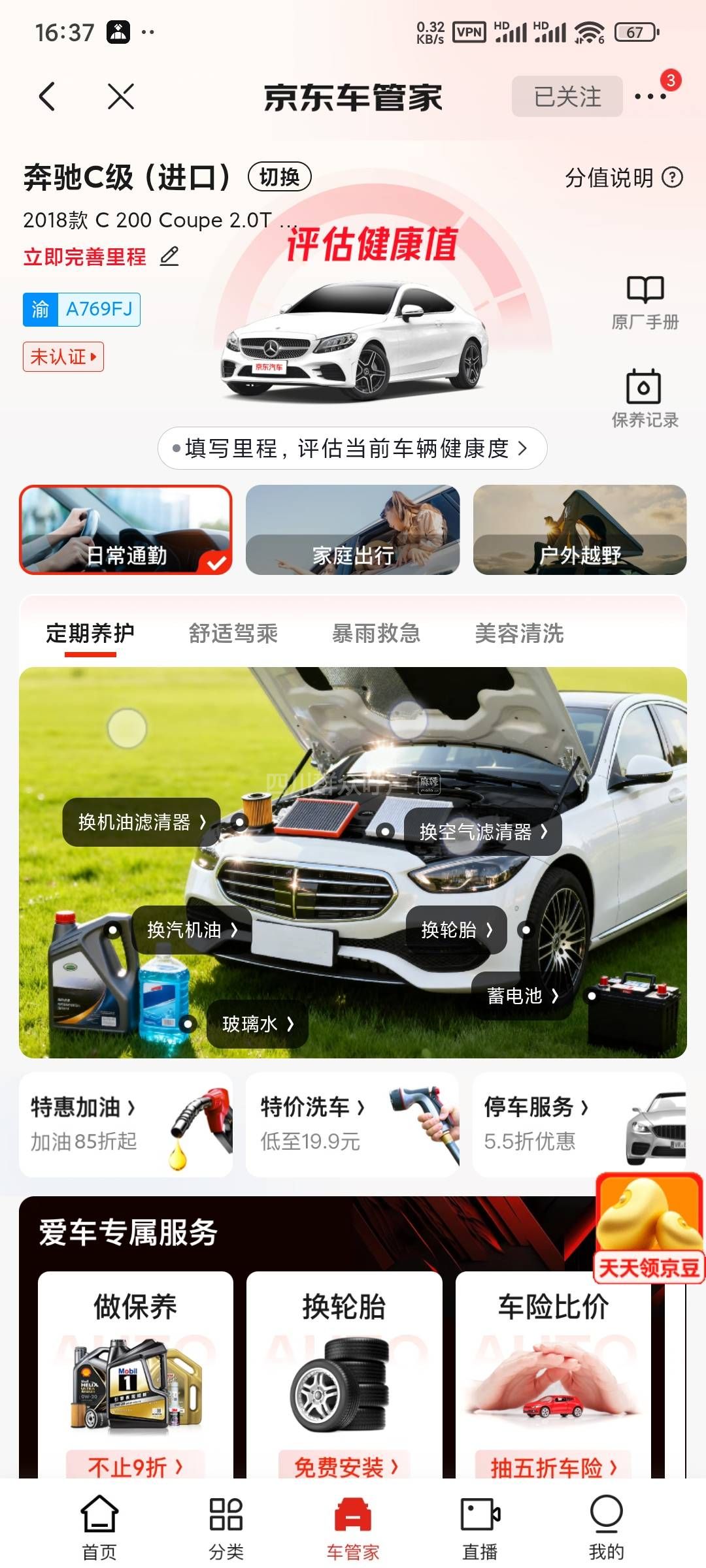Viewport: 706px width, 1568px height.
Task: Open 分值说明 score explanation
Action: [623, 178]
